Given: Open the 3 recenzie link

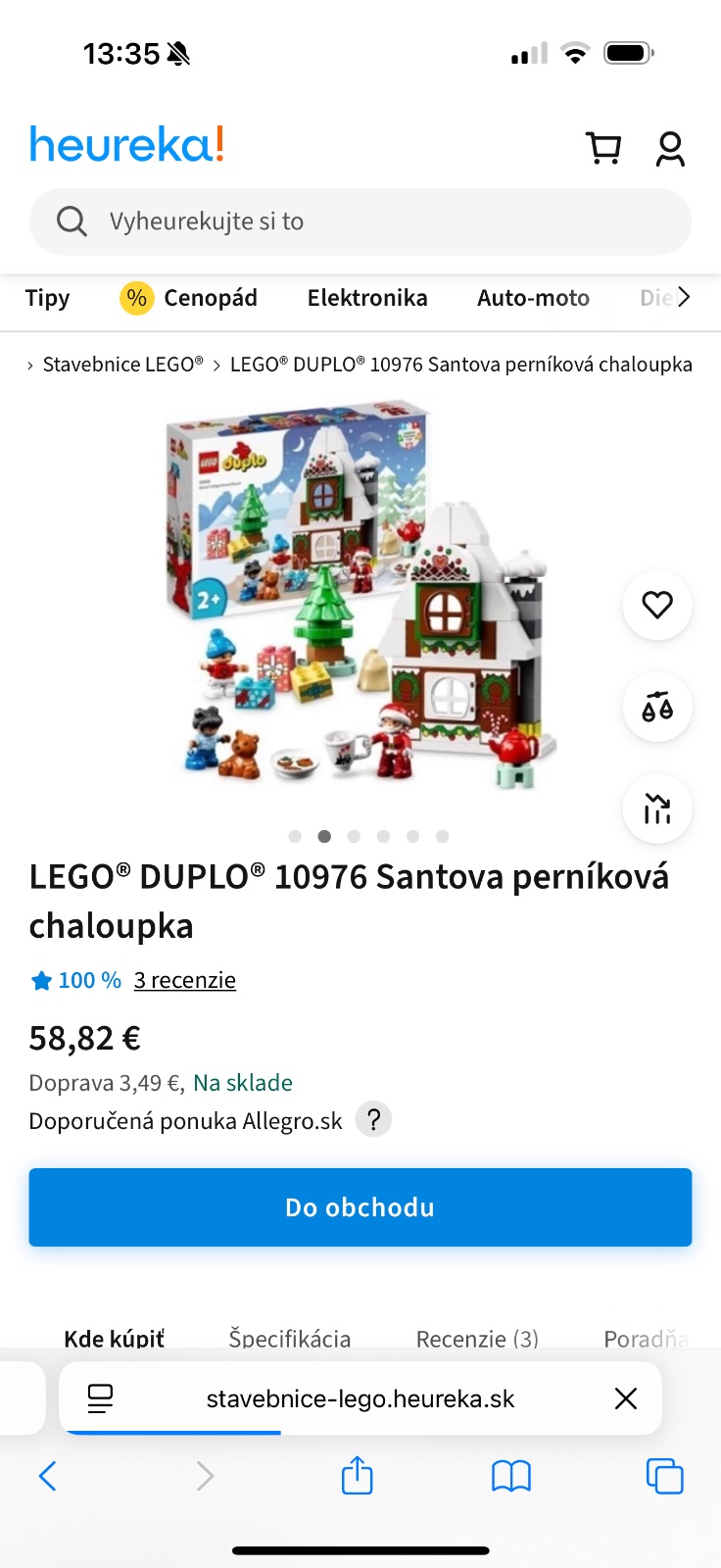Looking at the screenshot, I should (184, 980).
